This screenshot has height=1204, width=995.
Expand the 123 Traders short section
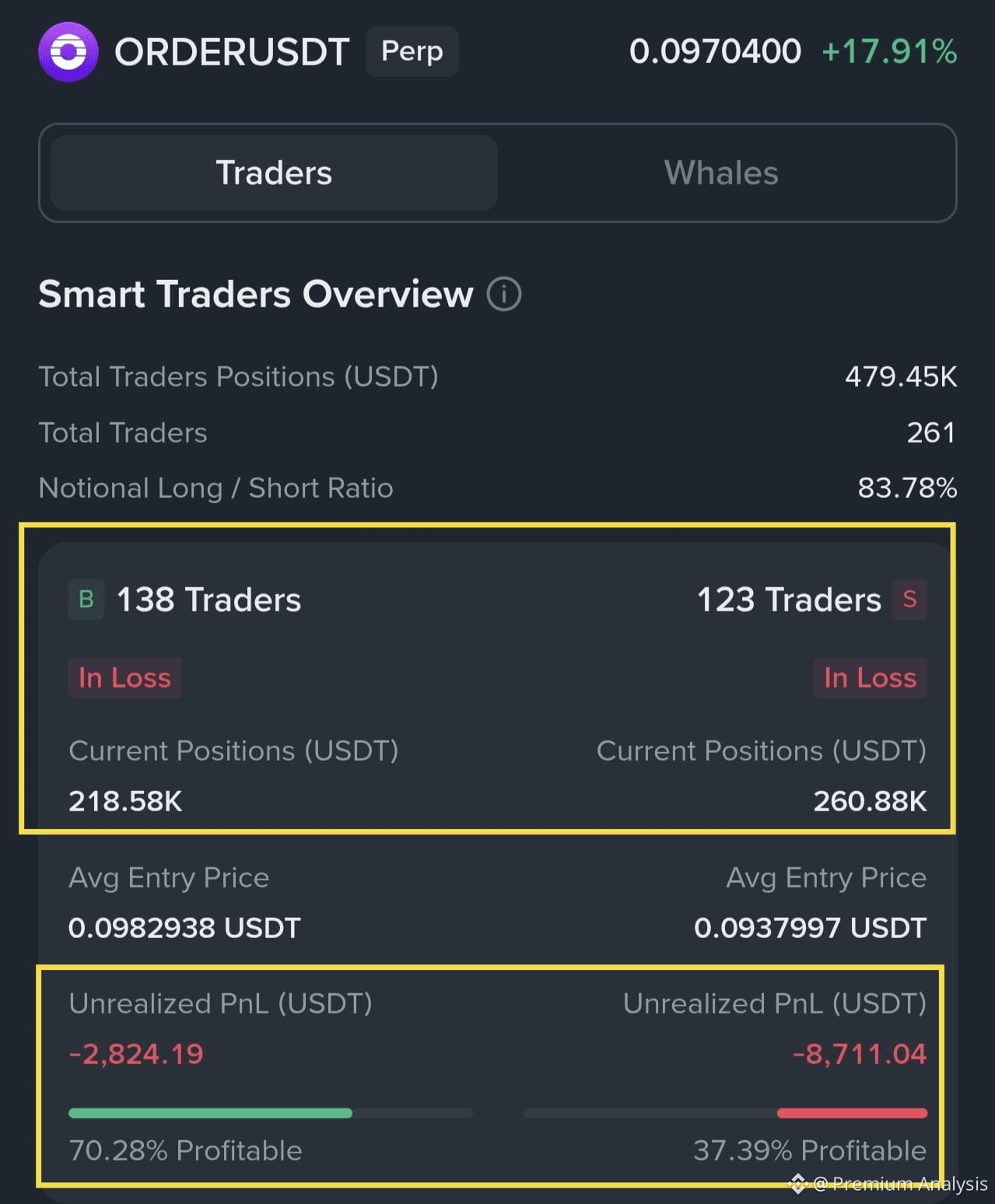788,599
